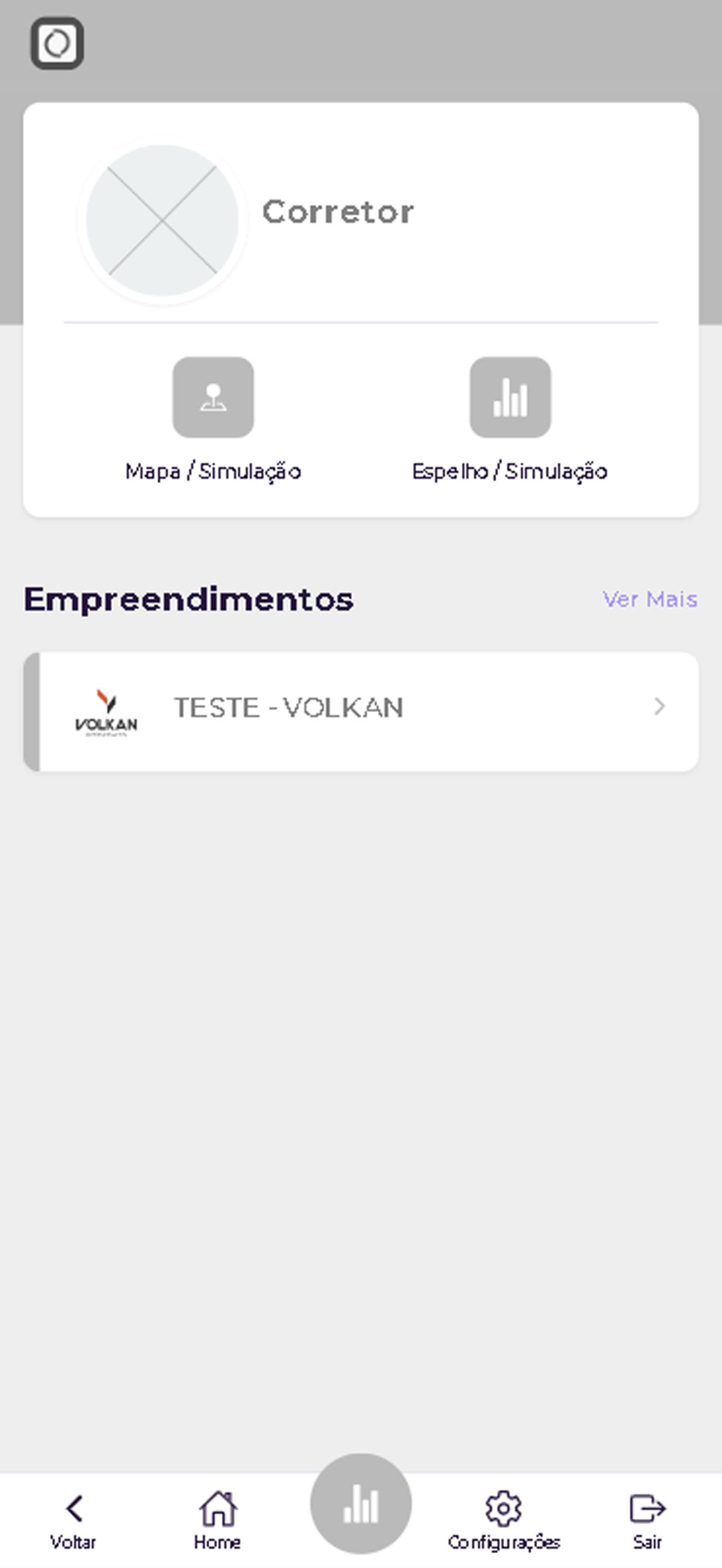Tap the logo icon at top left
Image resolution: width=722 pixels, height=1568 pixels.
click(x=57, y=43)
